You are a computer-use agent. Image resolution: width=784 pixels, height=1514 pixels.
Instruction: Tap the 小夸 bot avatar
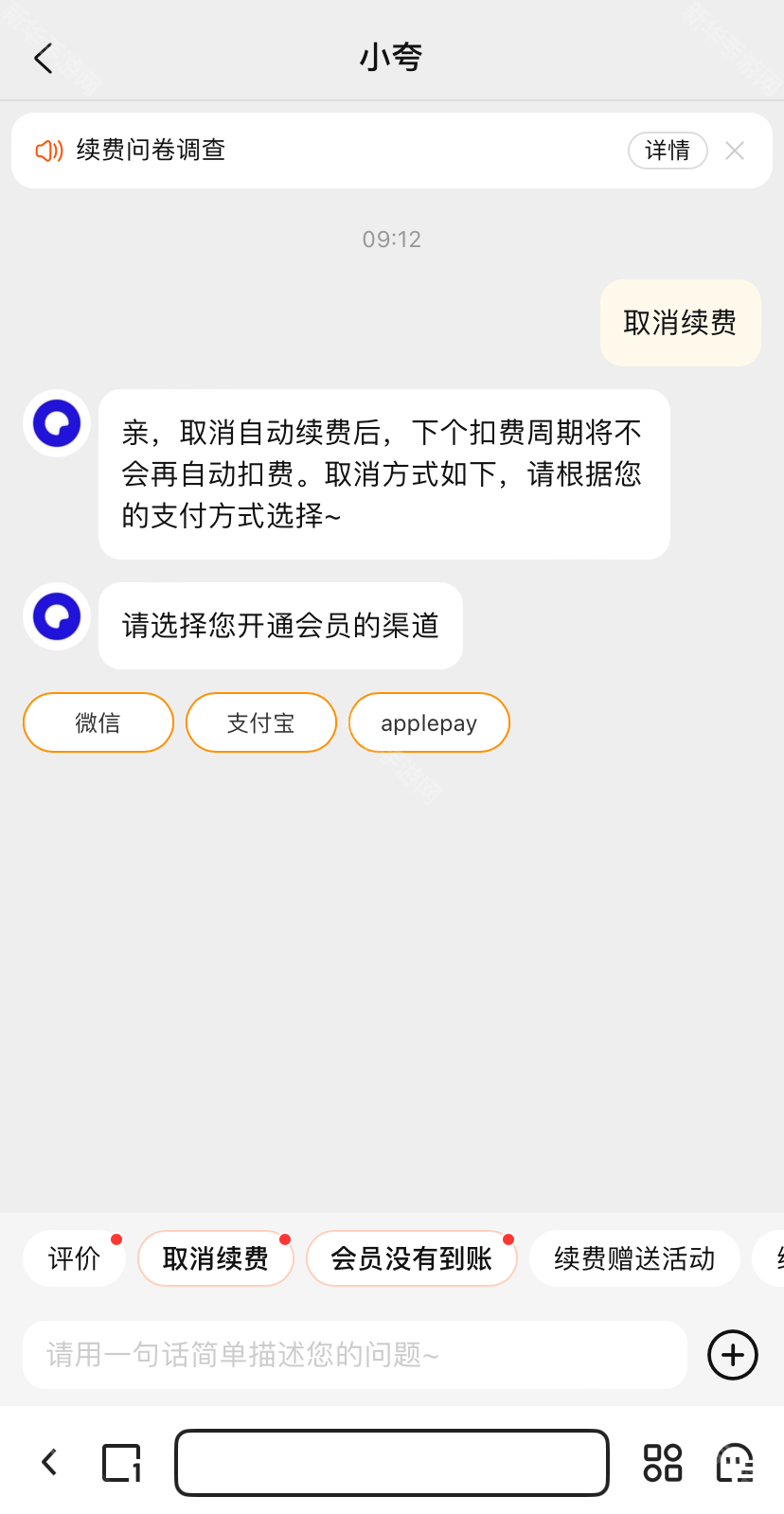56,423
